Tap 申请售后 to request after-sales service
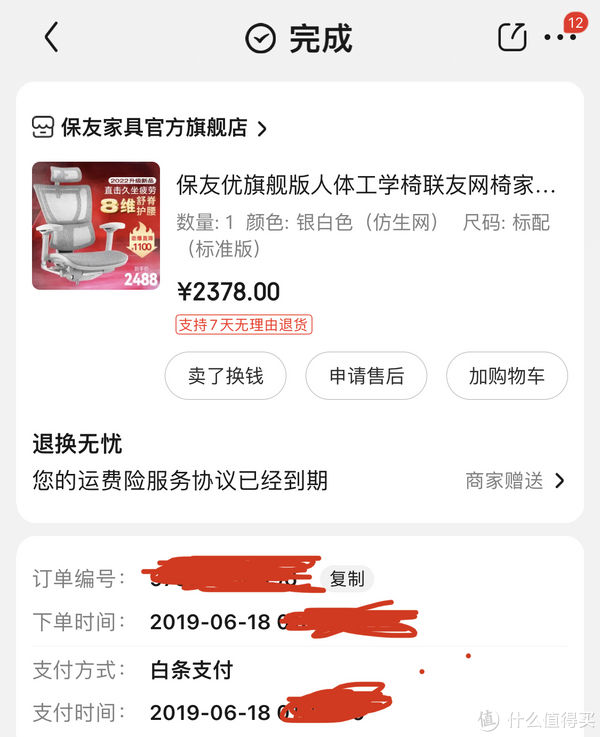The image size is (600, 737). (x=366, y=376)
